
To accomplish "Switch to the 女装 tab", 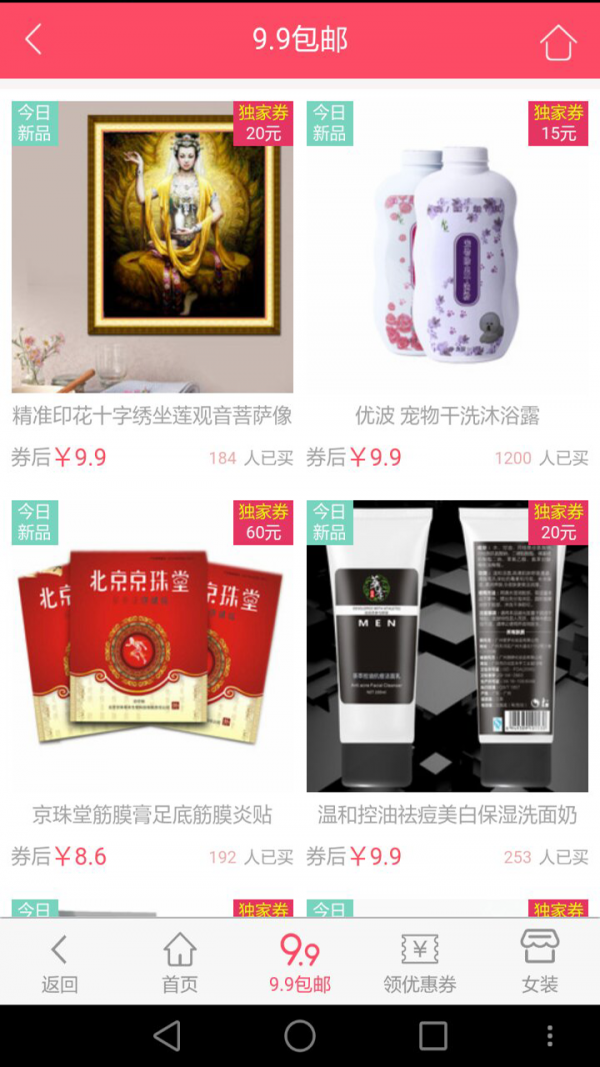I will coord(539,962).
